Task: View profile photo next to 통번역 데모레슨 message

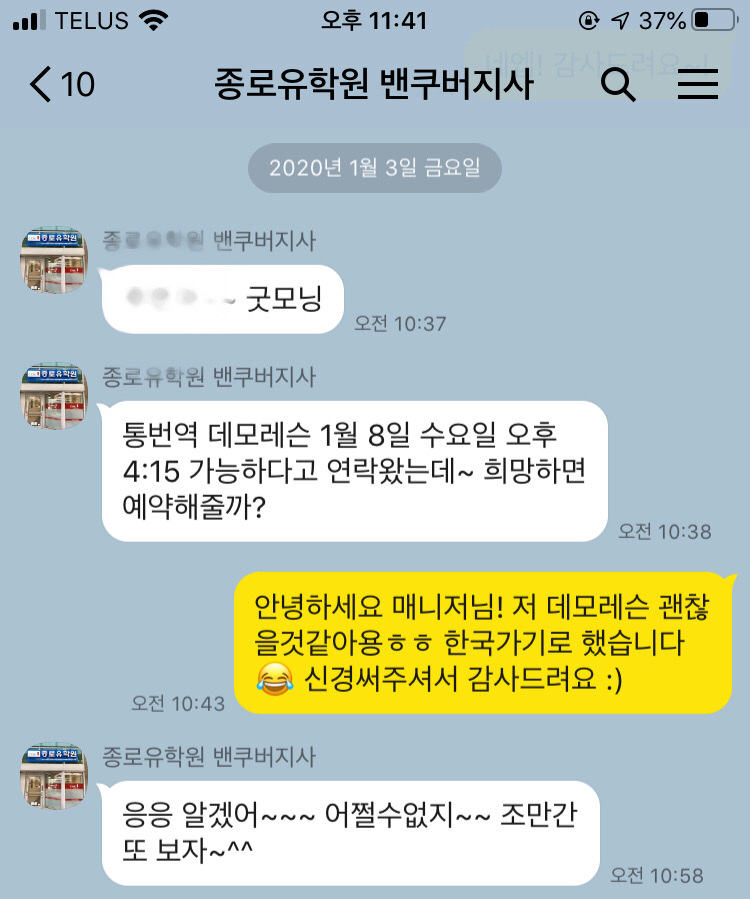Action: click(x=54, y=397)
